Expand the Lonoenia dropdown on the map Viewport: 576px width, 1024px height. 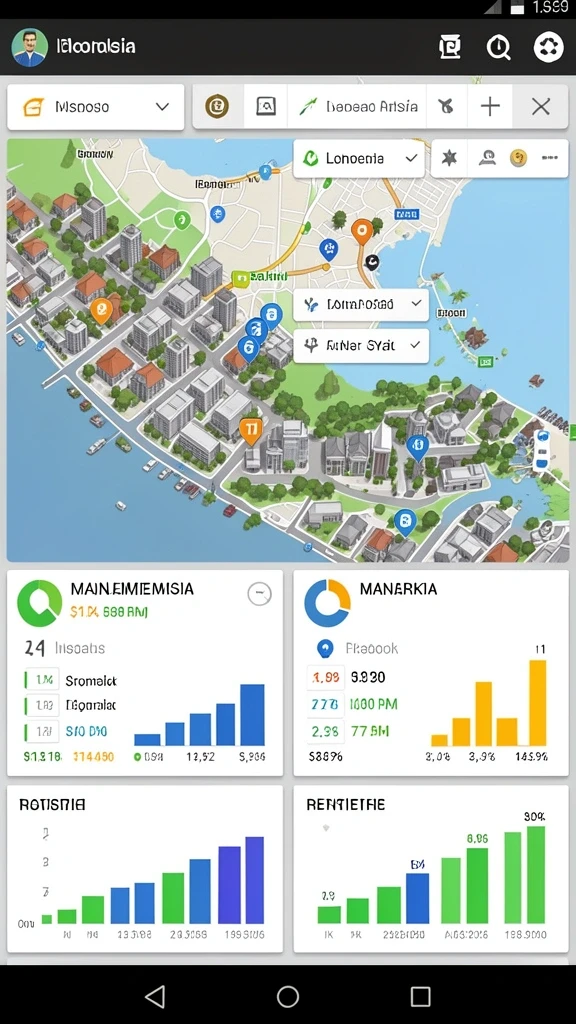pyautogui.click(x=359, y=158)
